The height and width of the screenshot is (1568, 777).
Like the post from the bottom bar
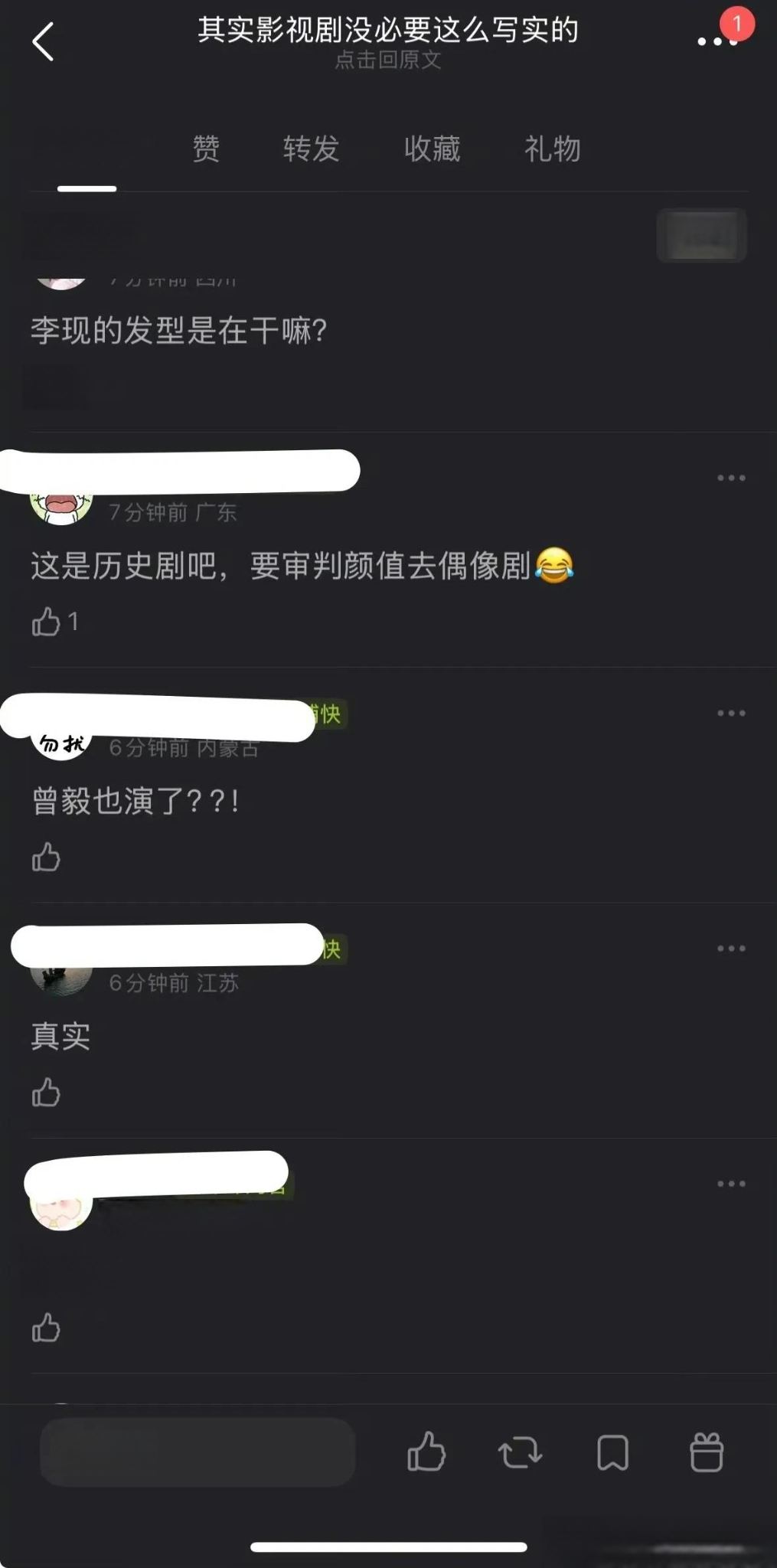(x=426, y=1452)
